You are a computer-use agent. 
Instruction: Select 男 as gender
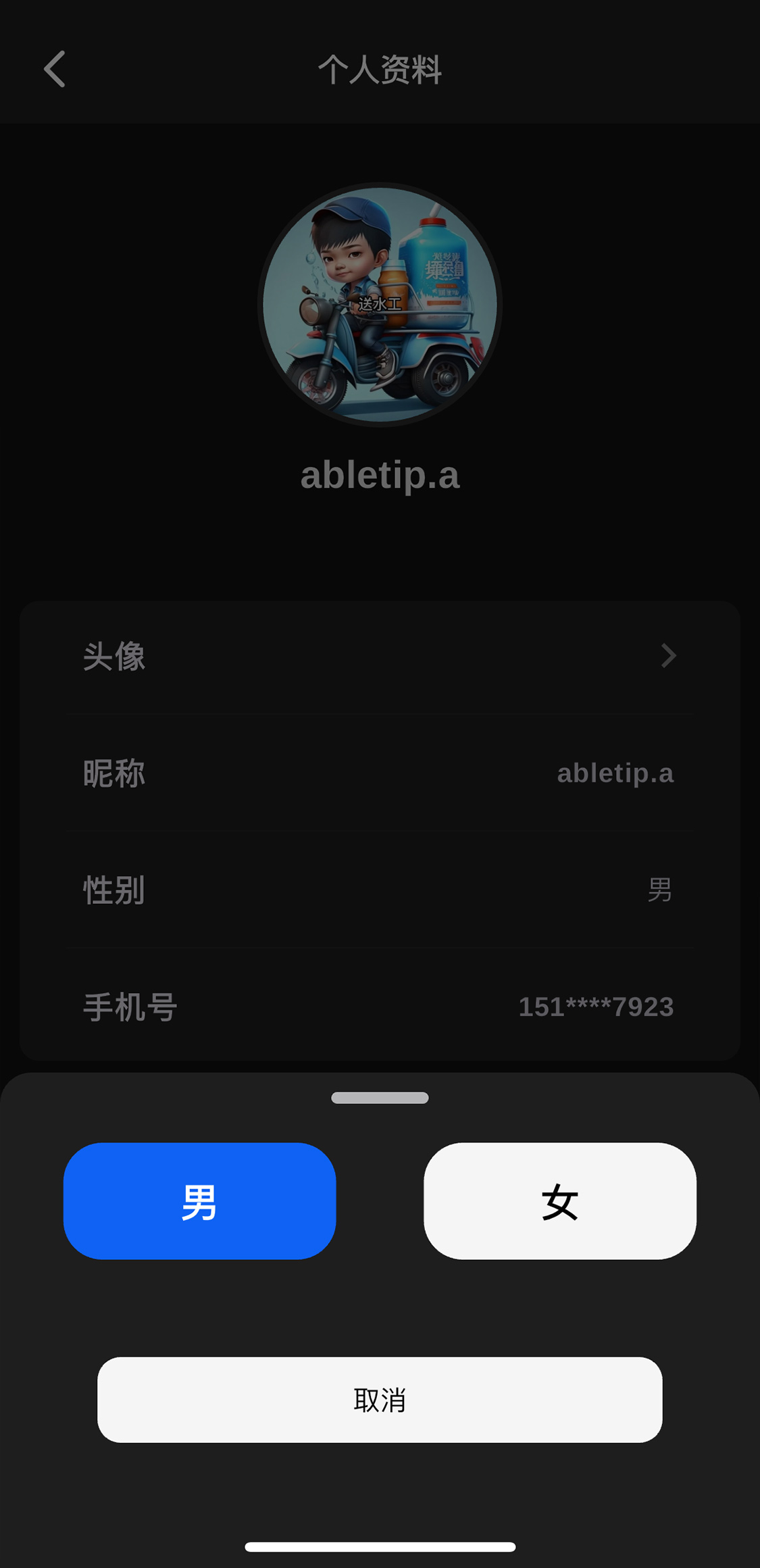(199, 1200)
